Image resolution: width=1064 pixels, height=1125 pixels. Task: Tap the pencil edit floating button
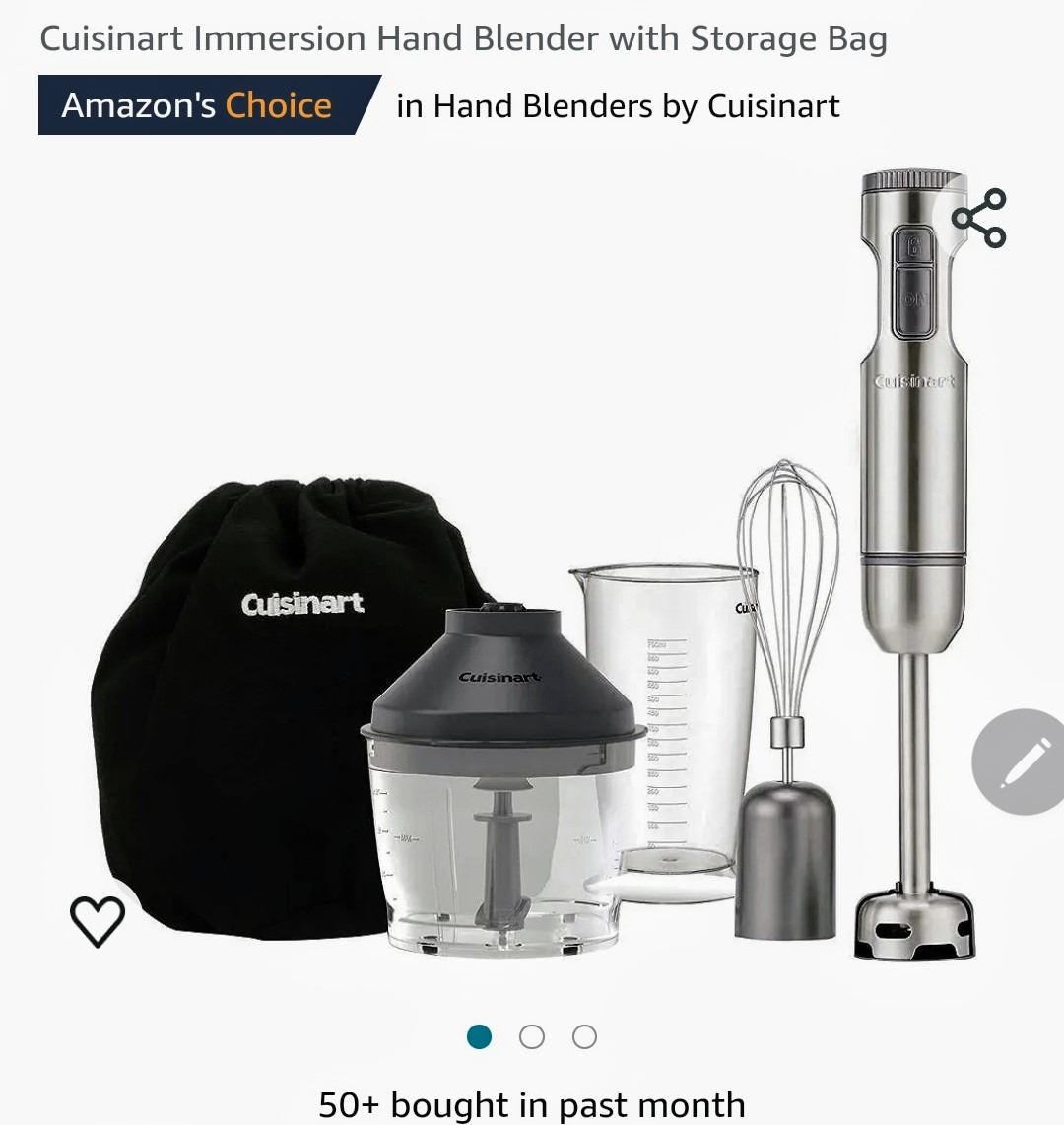1021,761
